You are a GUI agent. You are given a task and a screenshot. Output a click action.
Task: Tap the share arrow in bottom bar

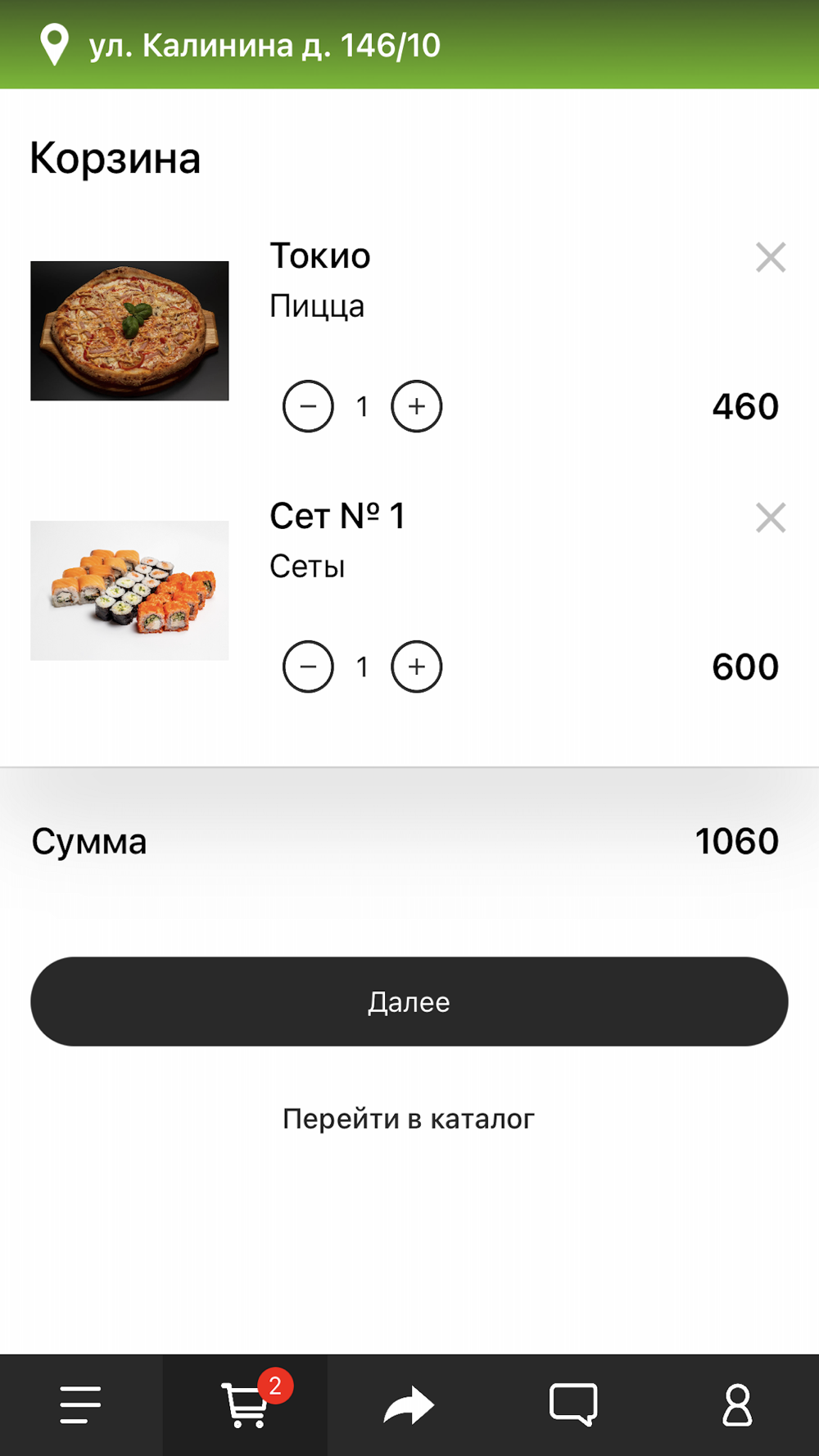pos(409,1405)
